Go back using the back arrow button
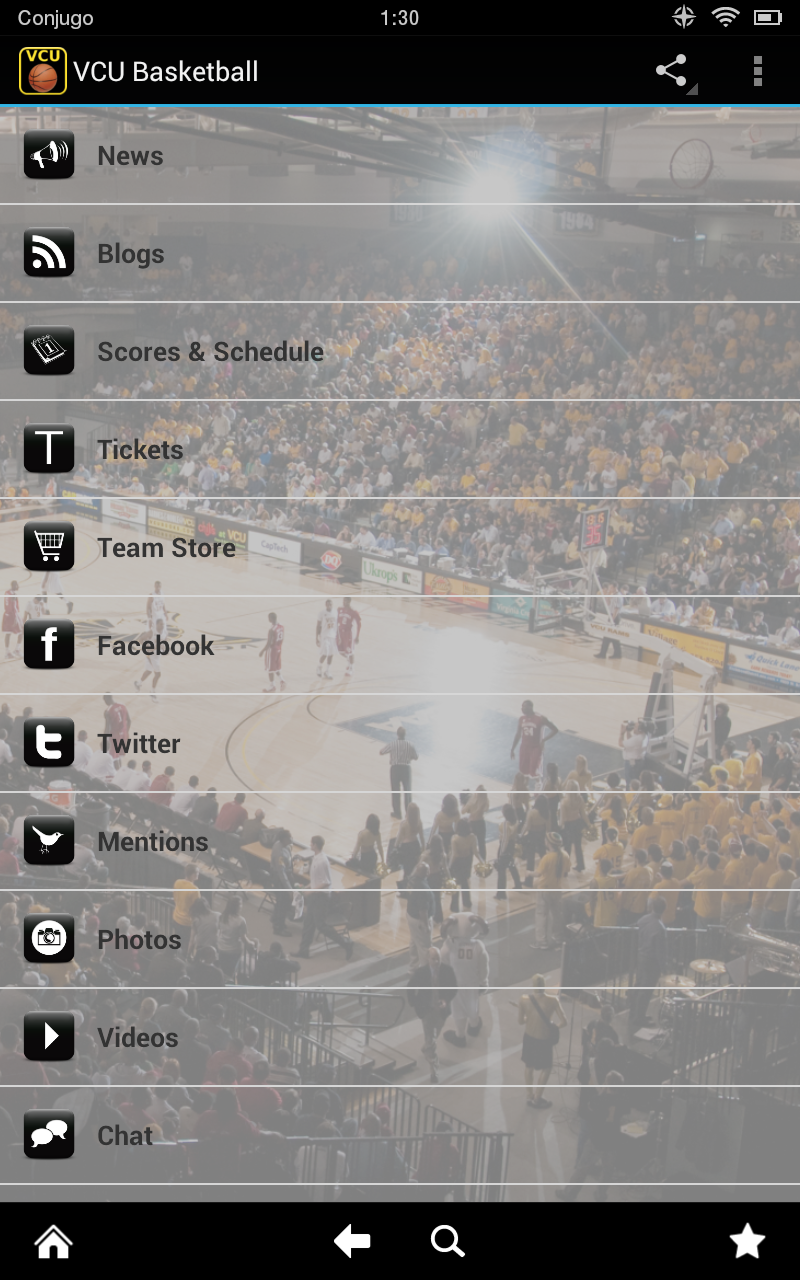Screen dimensions: 800x1280 point(351,1241)
